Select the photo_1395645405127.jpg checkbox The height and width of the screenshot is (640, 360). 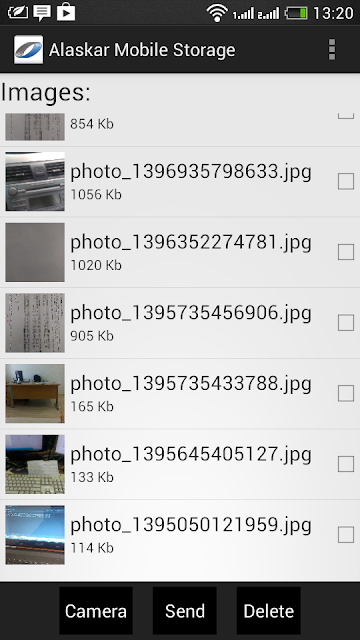346,464
